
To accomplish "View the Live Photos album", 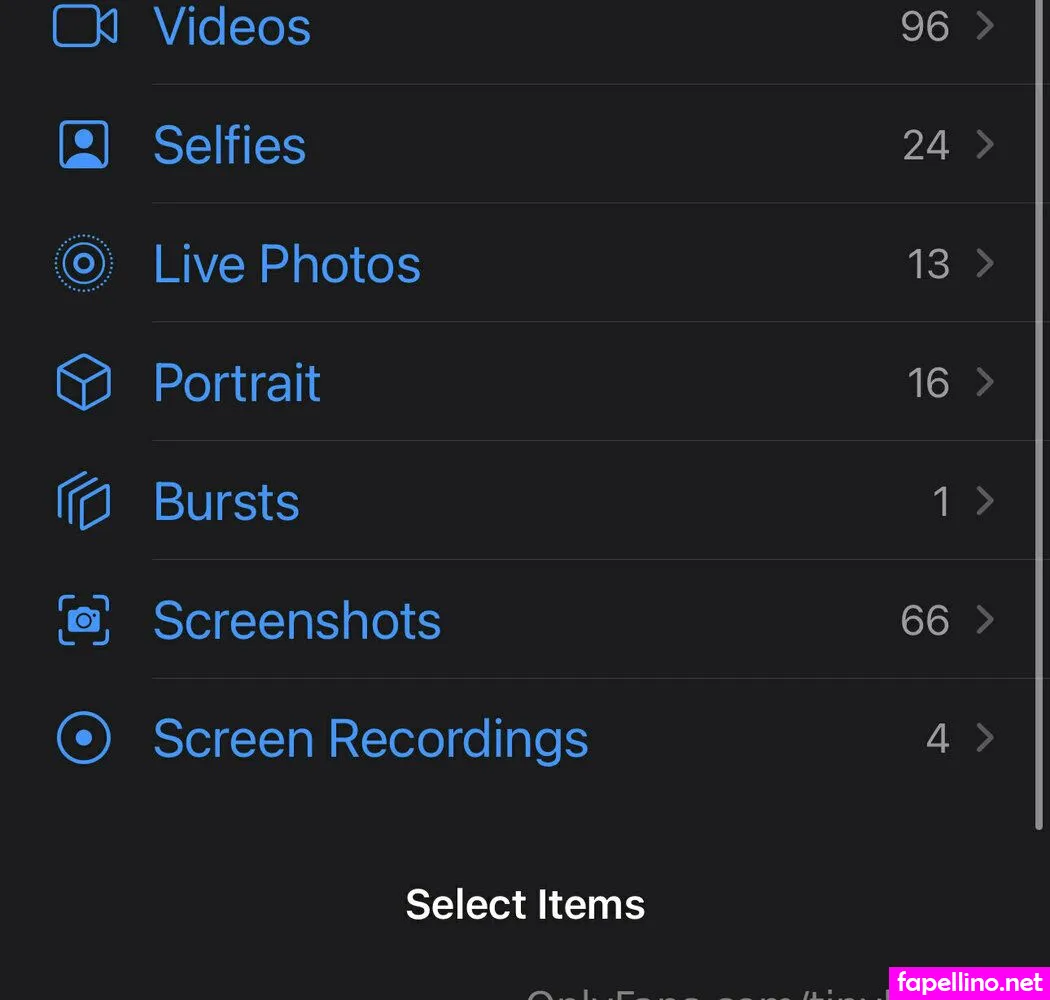I will coord(287,264).
